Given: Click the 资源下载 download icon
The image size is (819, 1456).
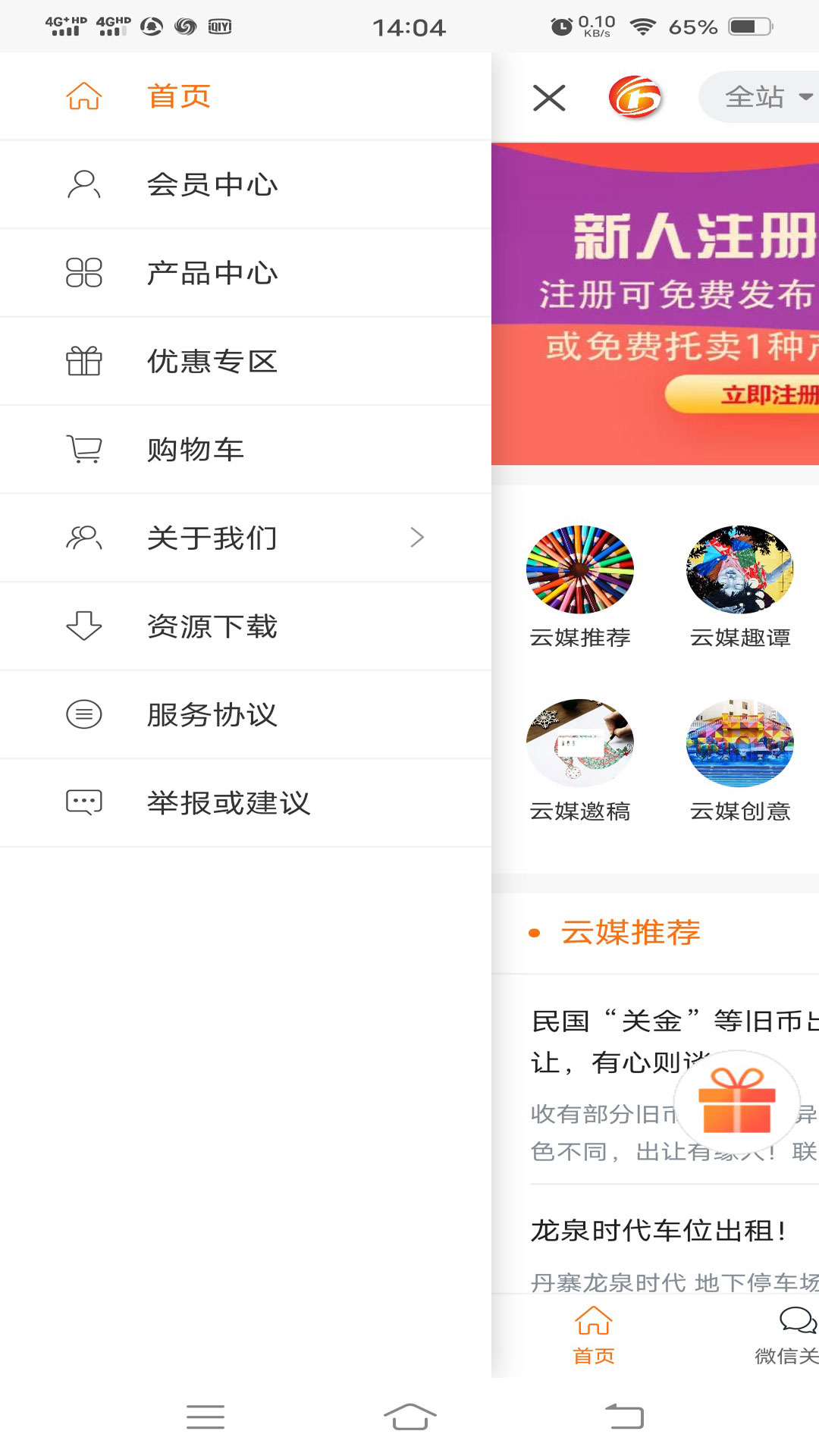Looking at the screenshot, I should click(x=83, y=626).
